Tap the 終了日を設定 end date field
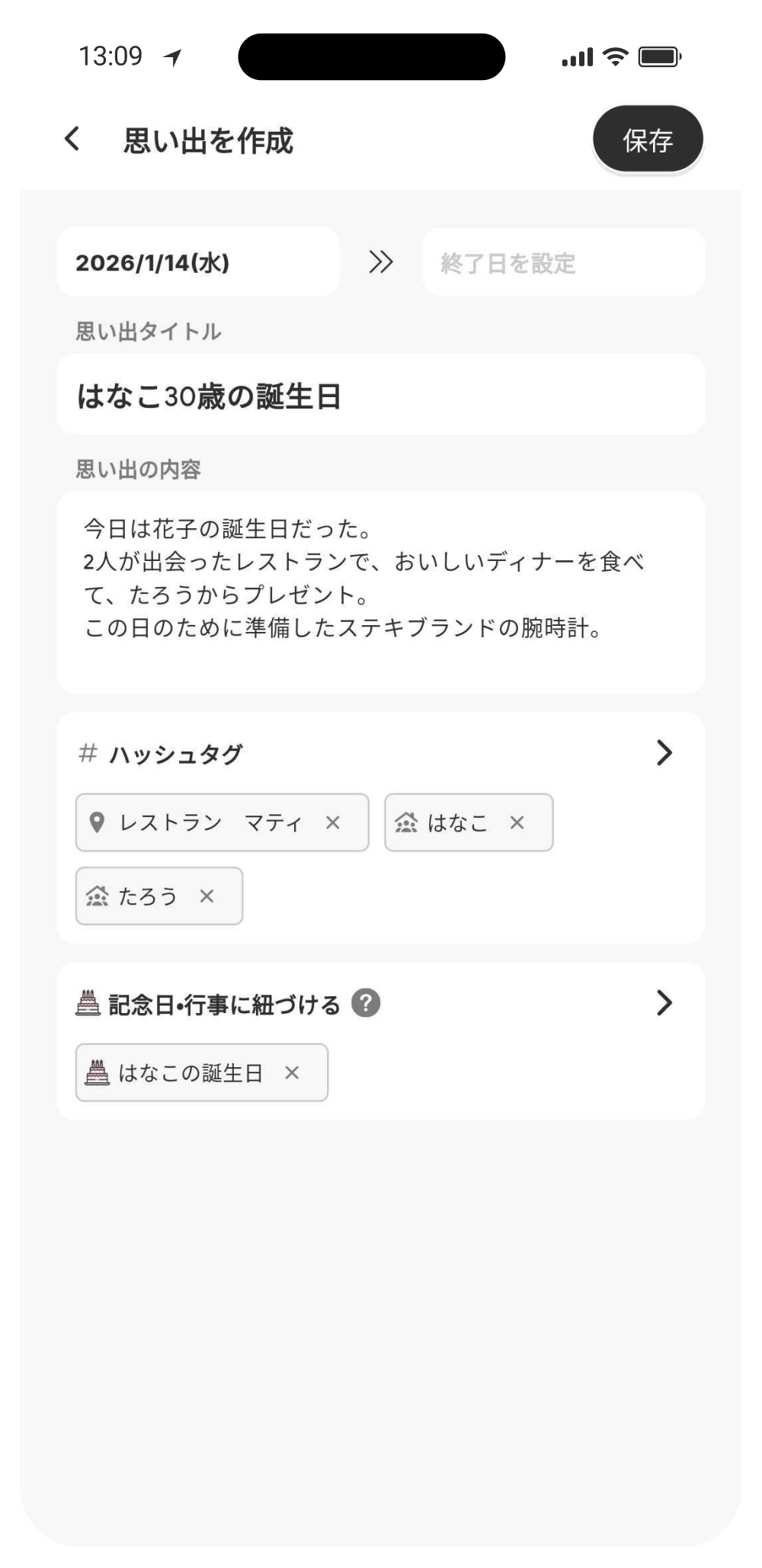 (564, 261)
